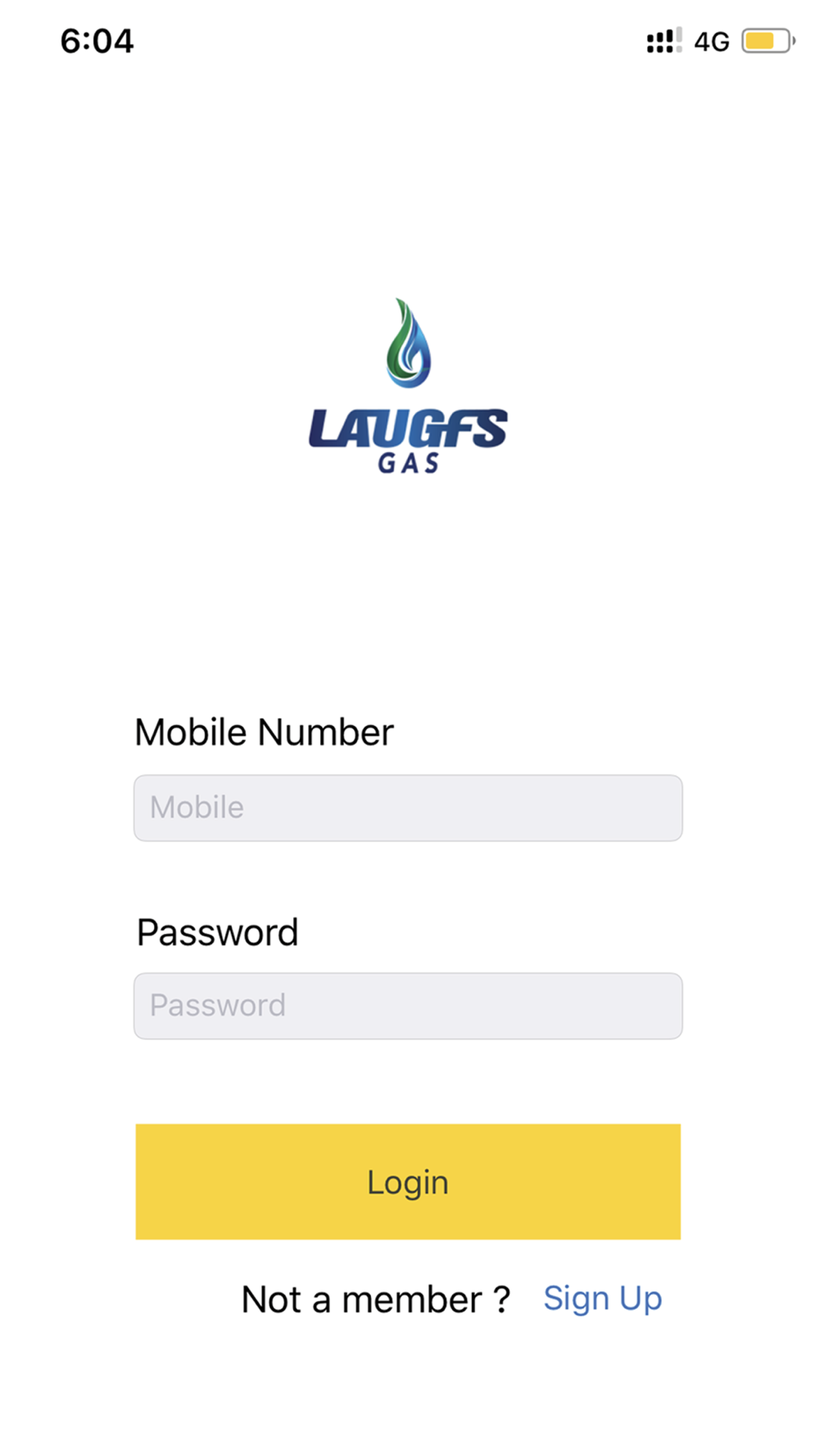The height and width of the screenshot is (1456, 819).
Task: Tap the yellow Login button
Action: click(408, 1182)
